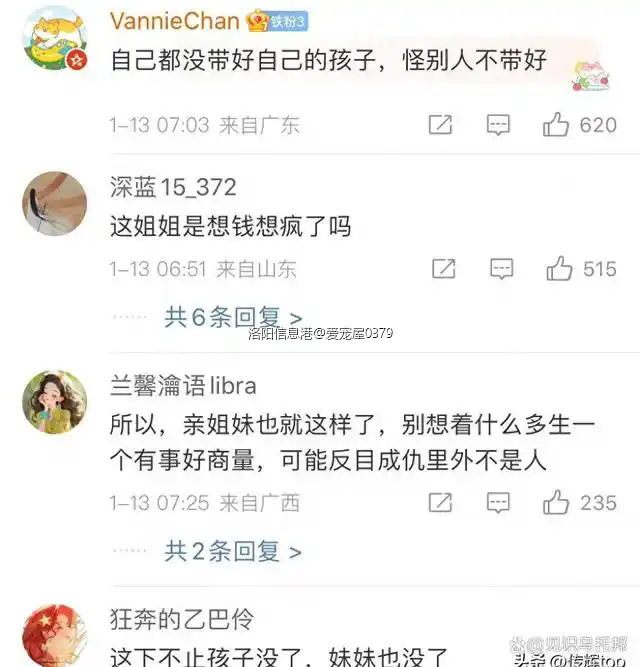The height and width of the screenshot is (667, 640).
Task: Like 兰馨瀹语libra's comment
Action: tap(560, 502)
